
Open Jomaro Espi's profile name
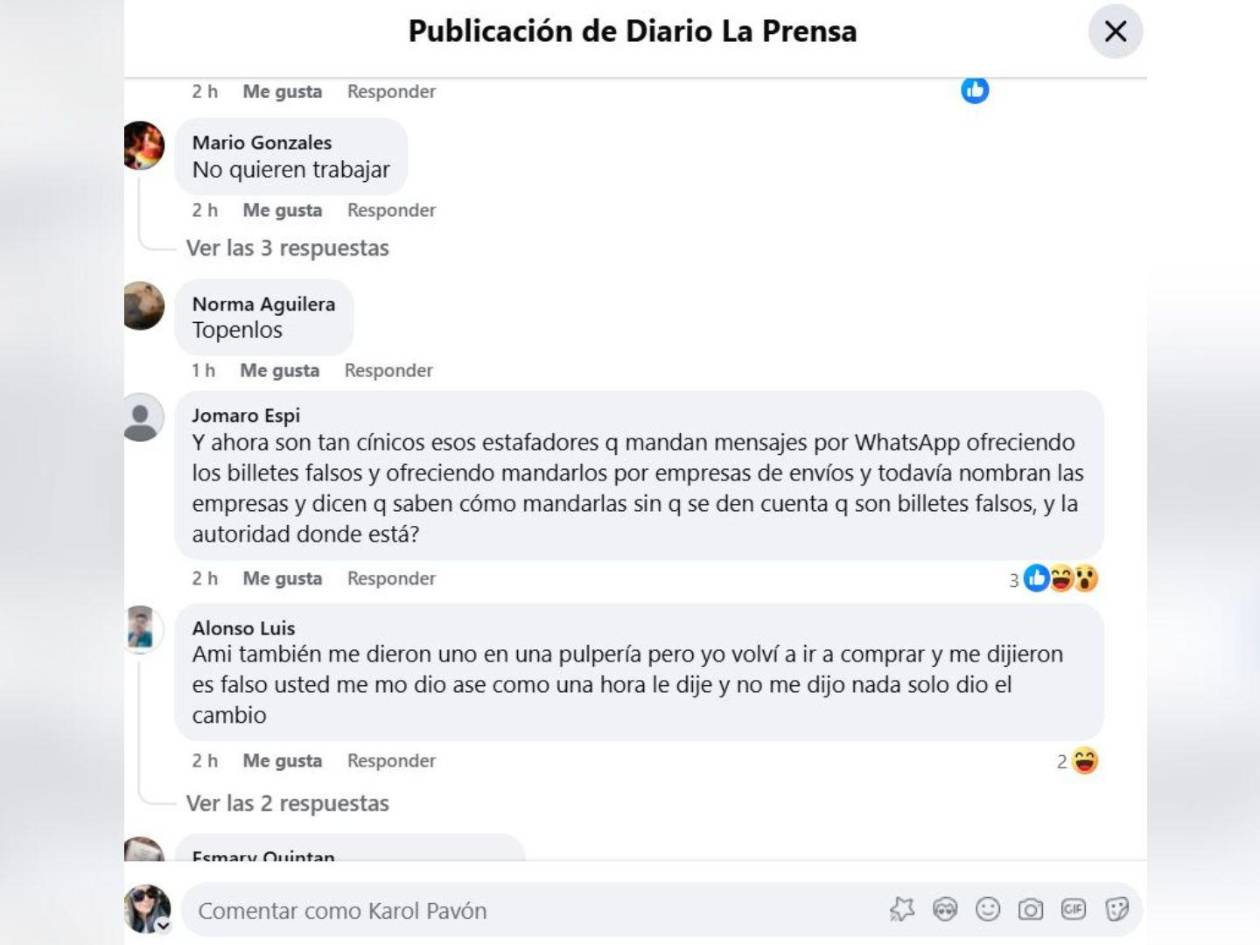[x=245, y=415]
